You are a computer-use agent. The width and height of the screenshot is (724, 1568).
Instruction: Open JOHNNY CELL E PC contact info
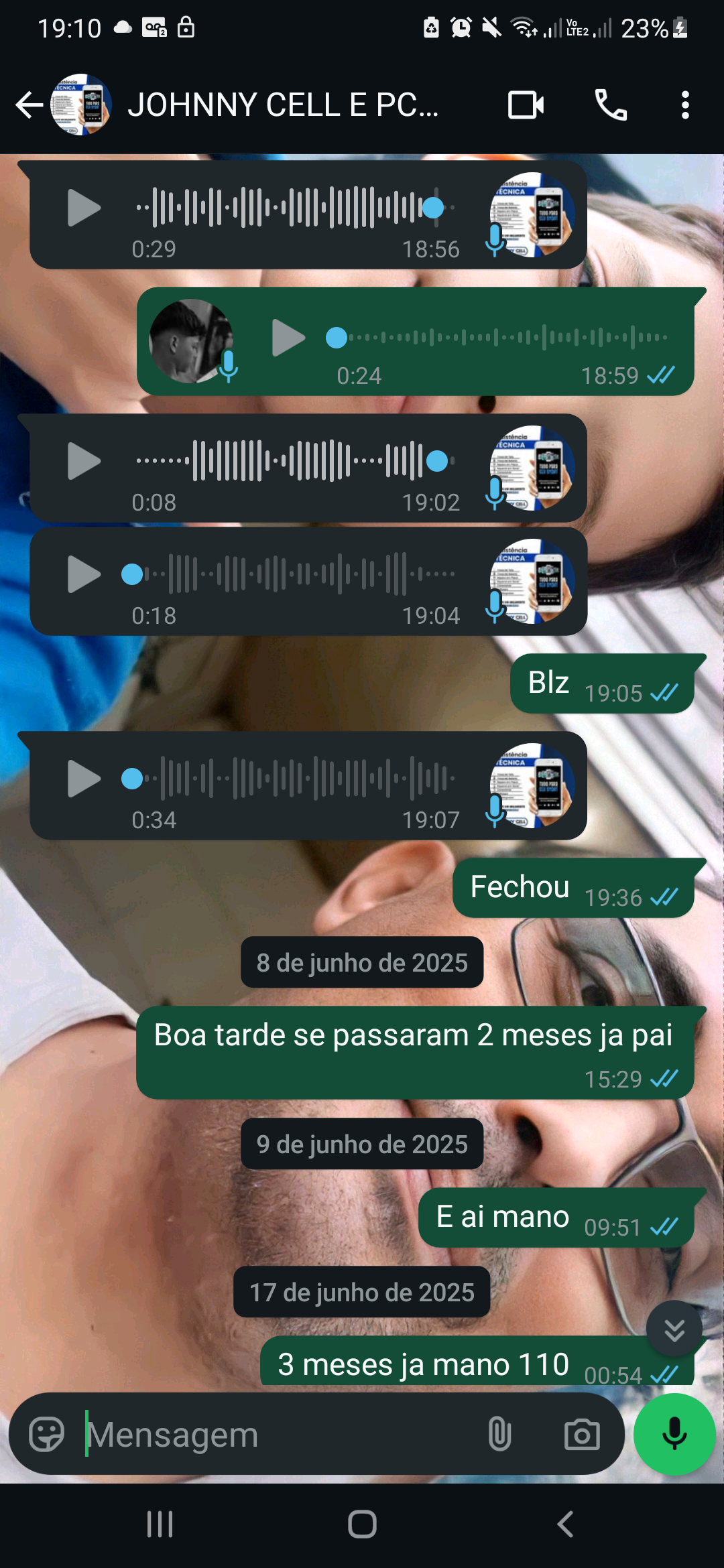tap(282, 105)
